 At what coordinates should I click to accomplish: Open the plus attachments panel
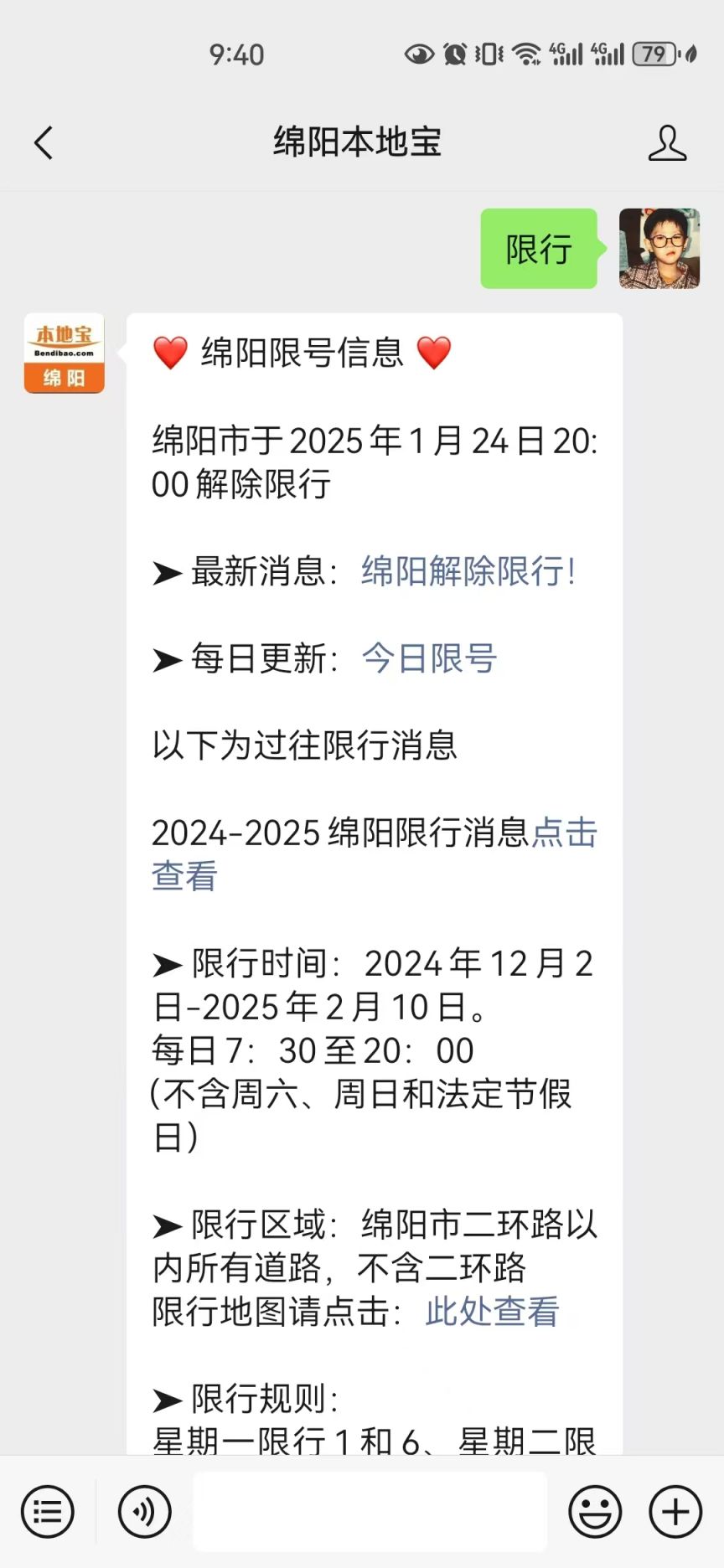click(x=675, y=1512)
